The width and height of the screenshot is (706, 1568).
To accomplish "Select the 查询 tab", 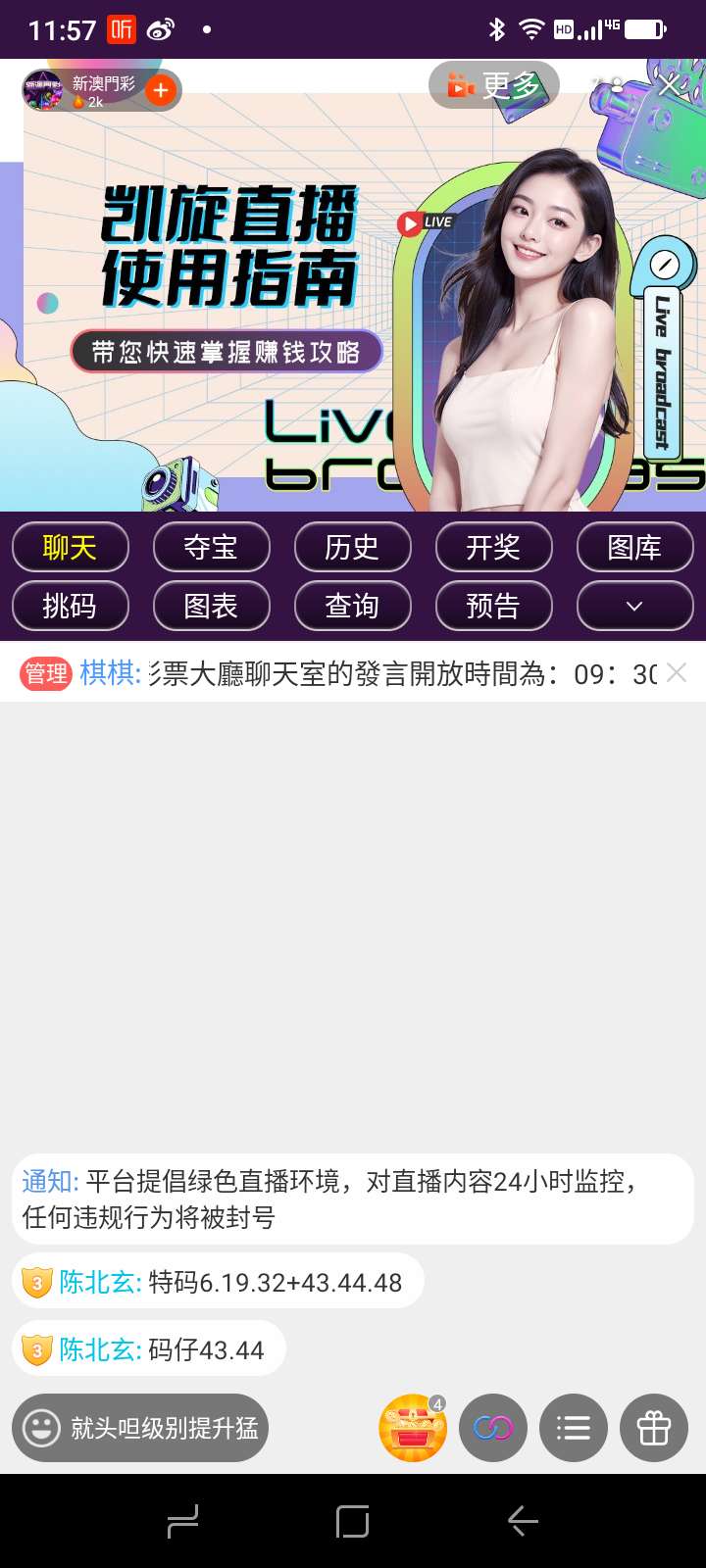I will 353,606.
